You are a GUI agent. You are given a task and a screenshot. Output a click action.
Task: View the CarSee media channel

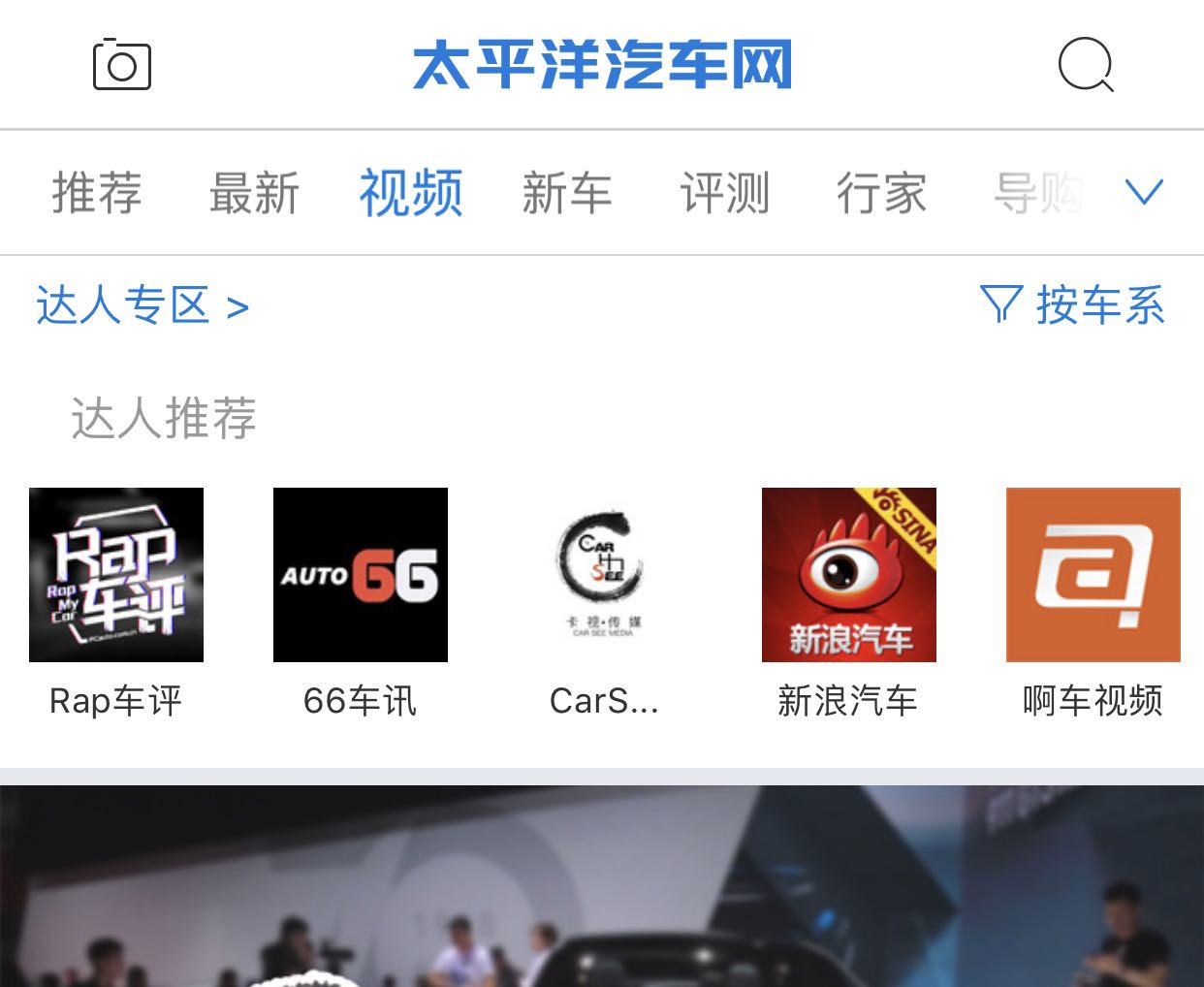(604, 601)
